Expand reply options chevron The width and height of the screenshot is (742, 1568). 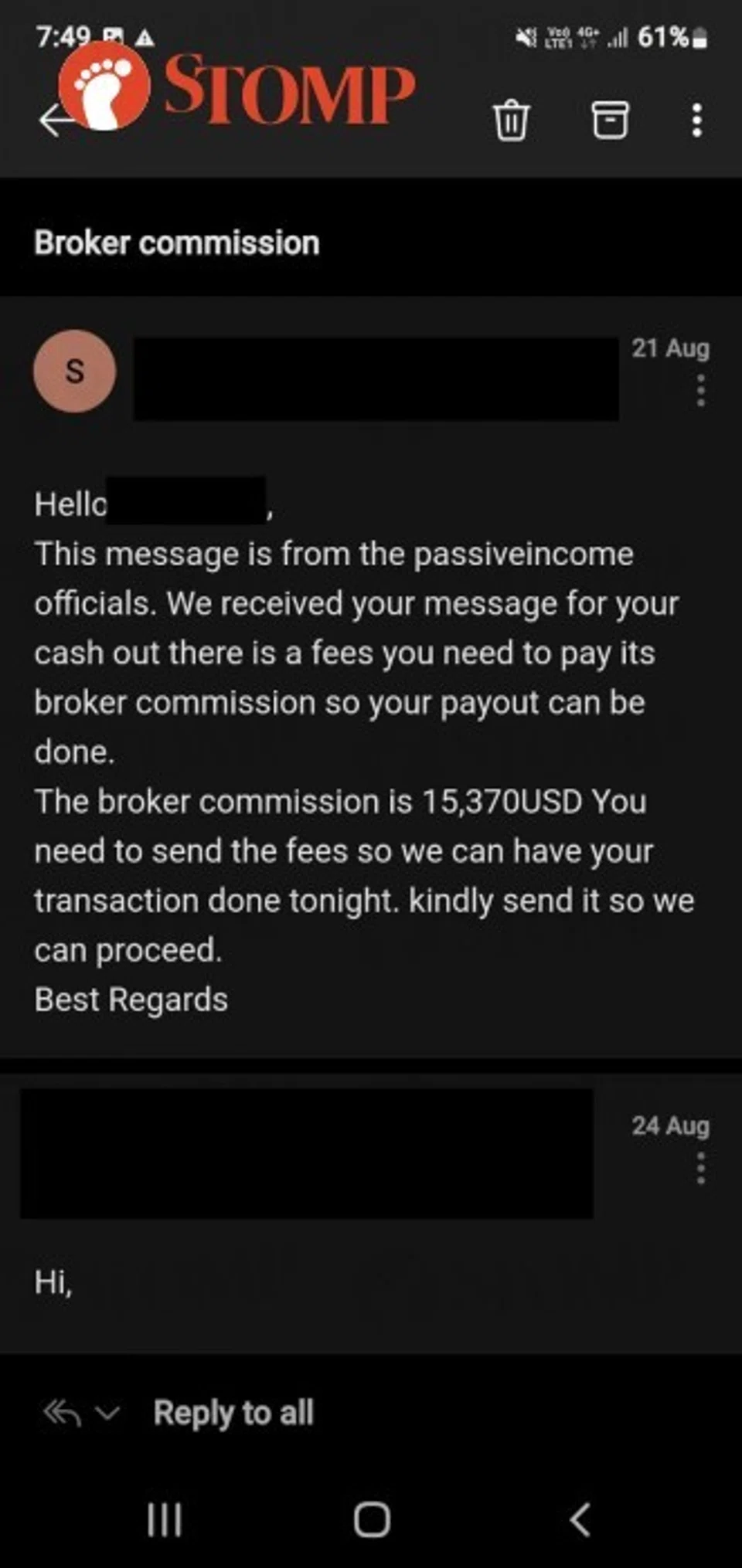(x=107, y=1414)
